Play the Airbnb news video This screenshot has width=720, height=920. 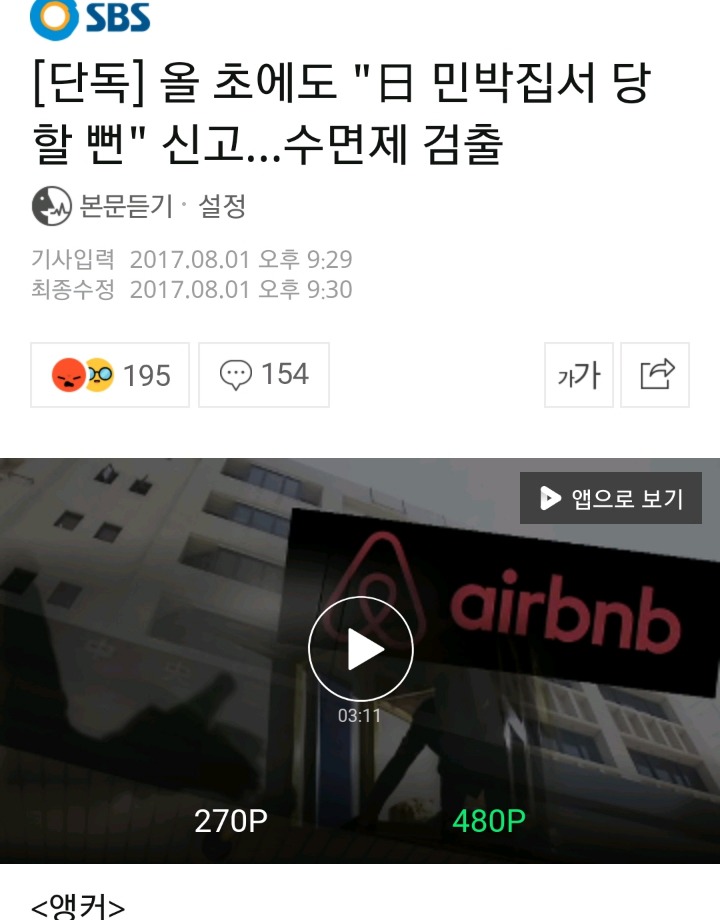pos(360,650)
